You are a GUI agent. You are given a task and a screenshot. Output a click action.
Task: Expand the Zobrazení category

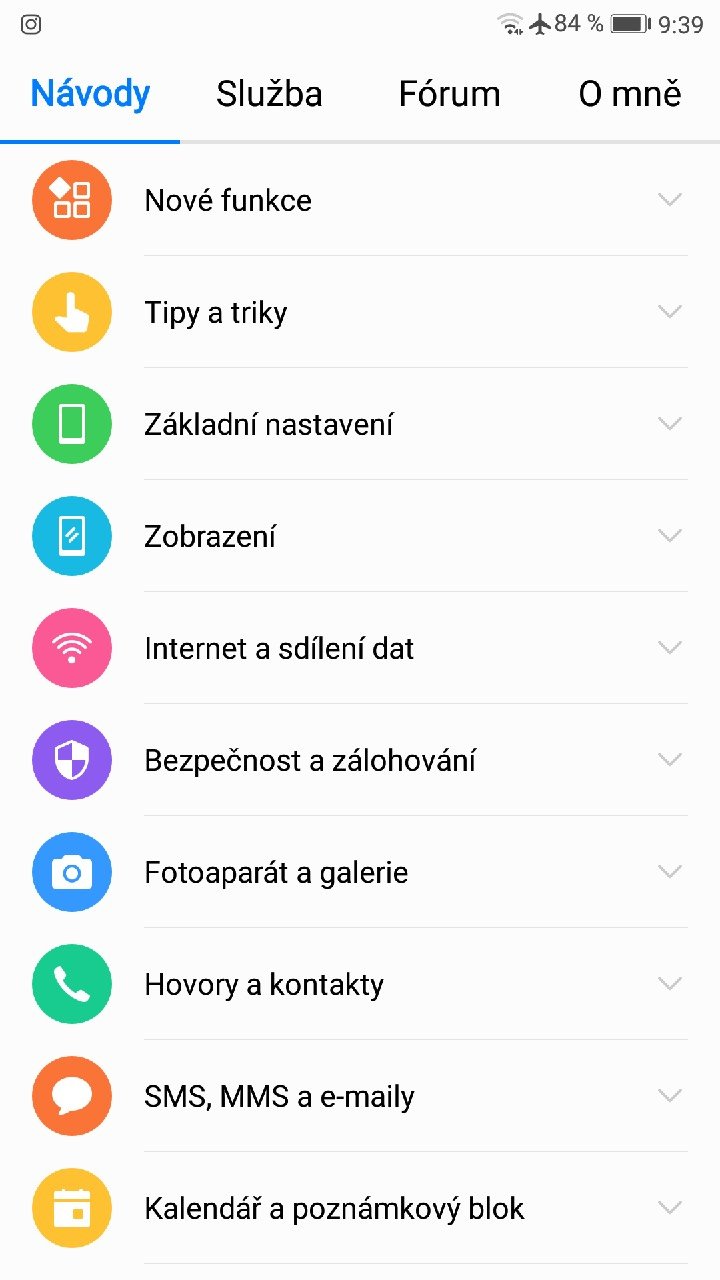[x=360, y=536]
